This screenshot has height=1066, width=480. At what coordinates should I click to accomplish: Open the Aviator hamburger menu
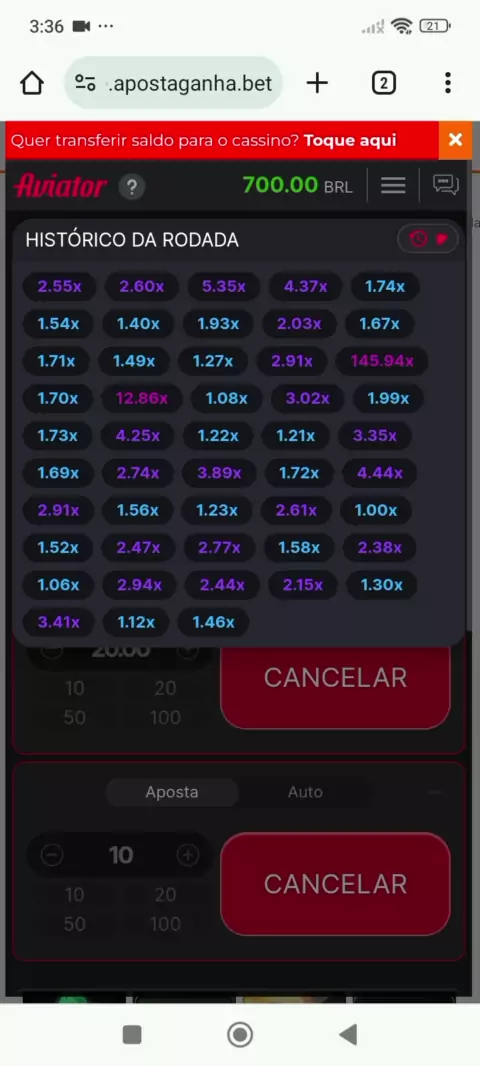(x=393, y=185)
